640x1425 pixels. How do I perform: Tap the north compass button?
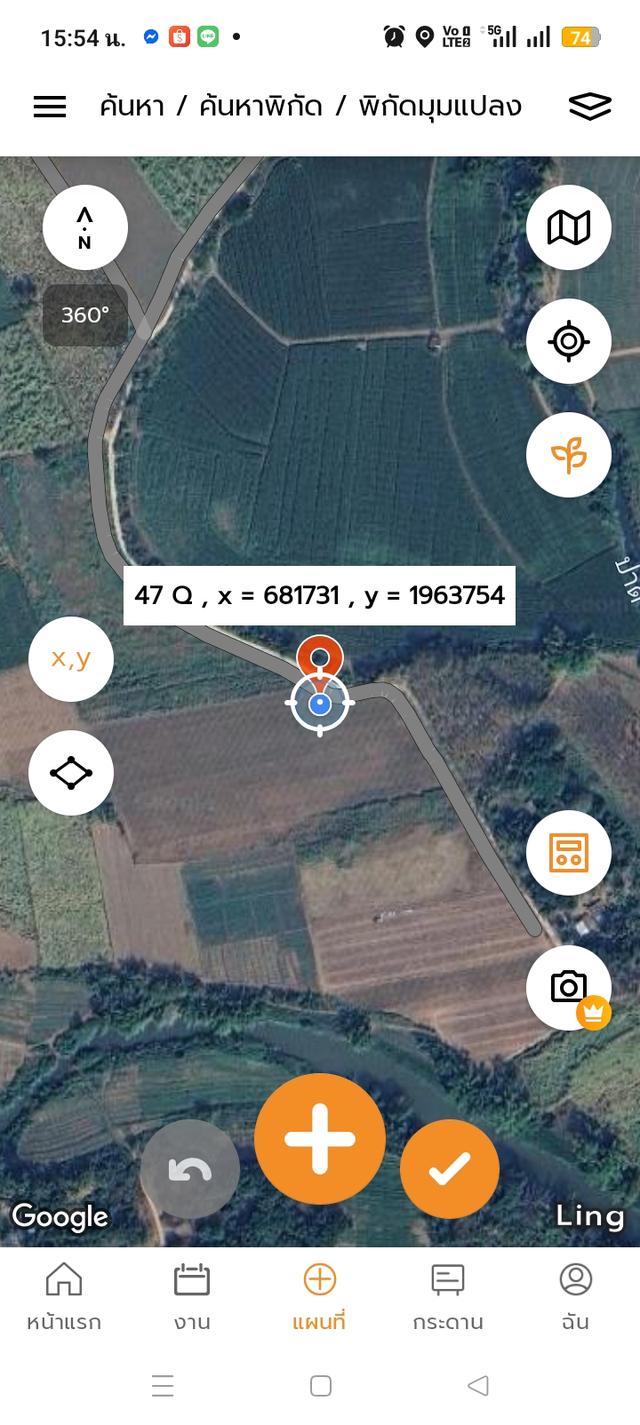(85, 228)
